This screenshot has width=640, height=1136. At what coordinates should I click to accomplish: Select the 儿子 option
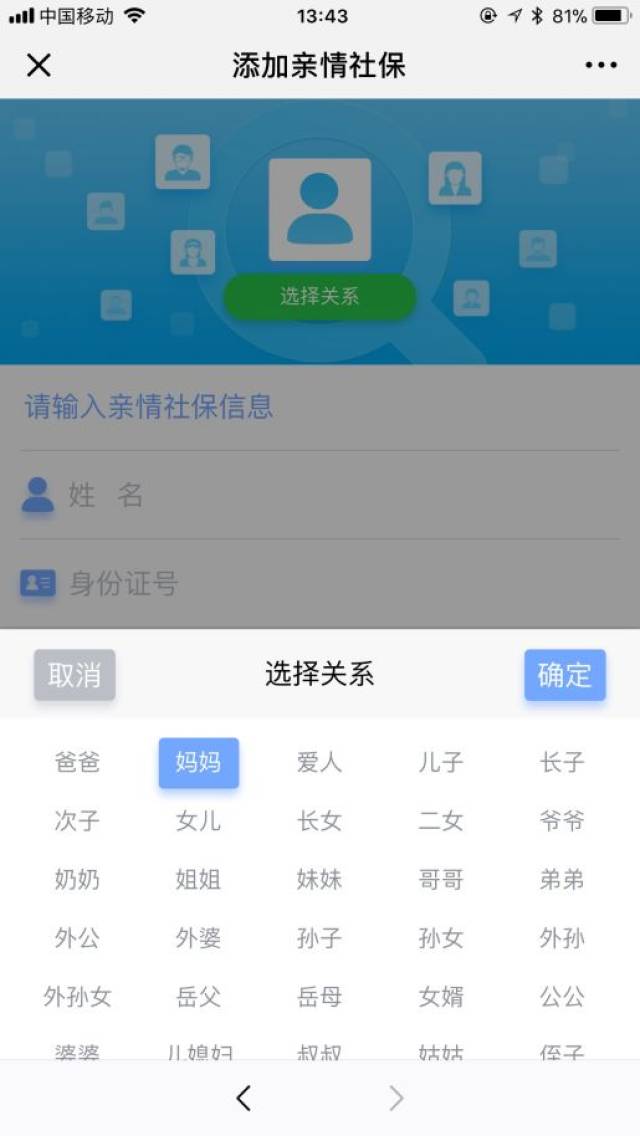[441, 763]
